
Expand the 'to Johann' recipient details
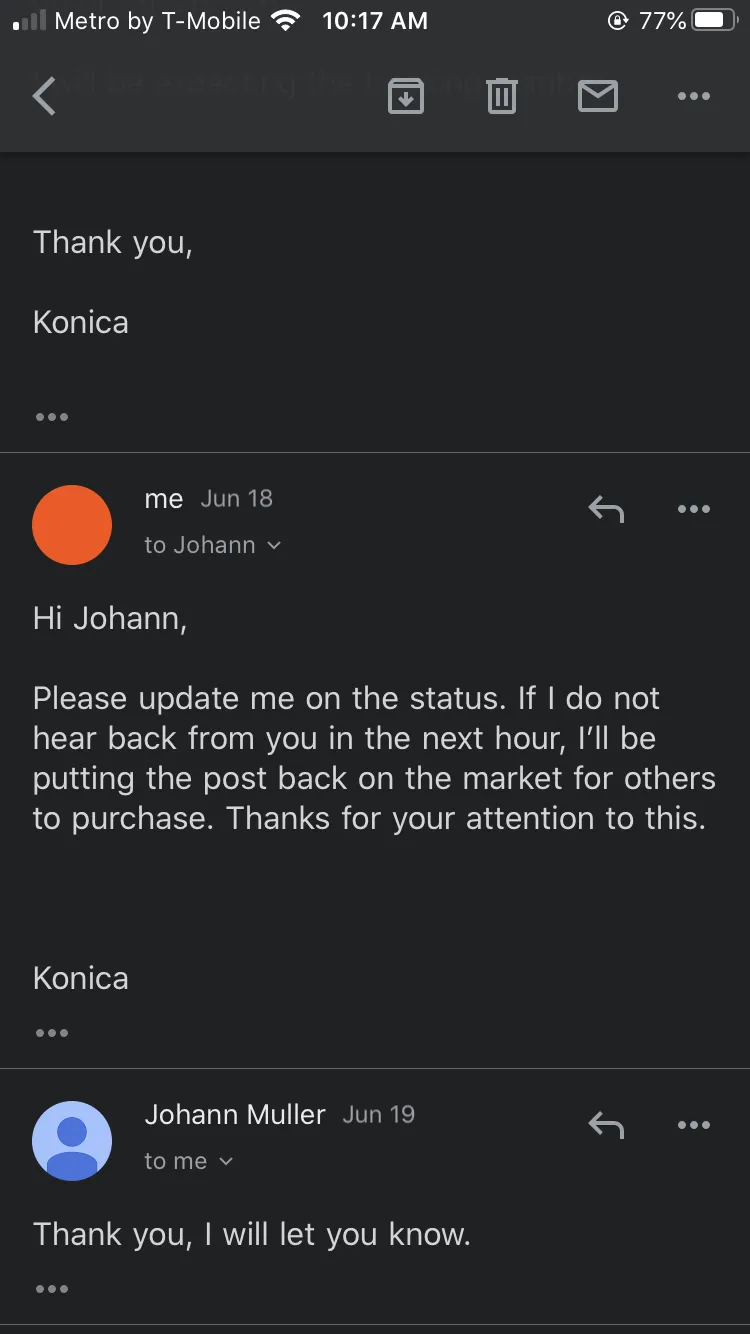(x=213, y=545)
